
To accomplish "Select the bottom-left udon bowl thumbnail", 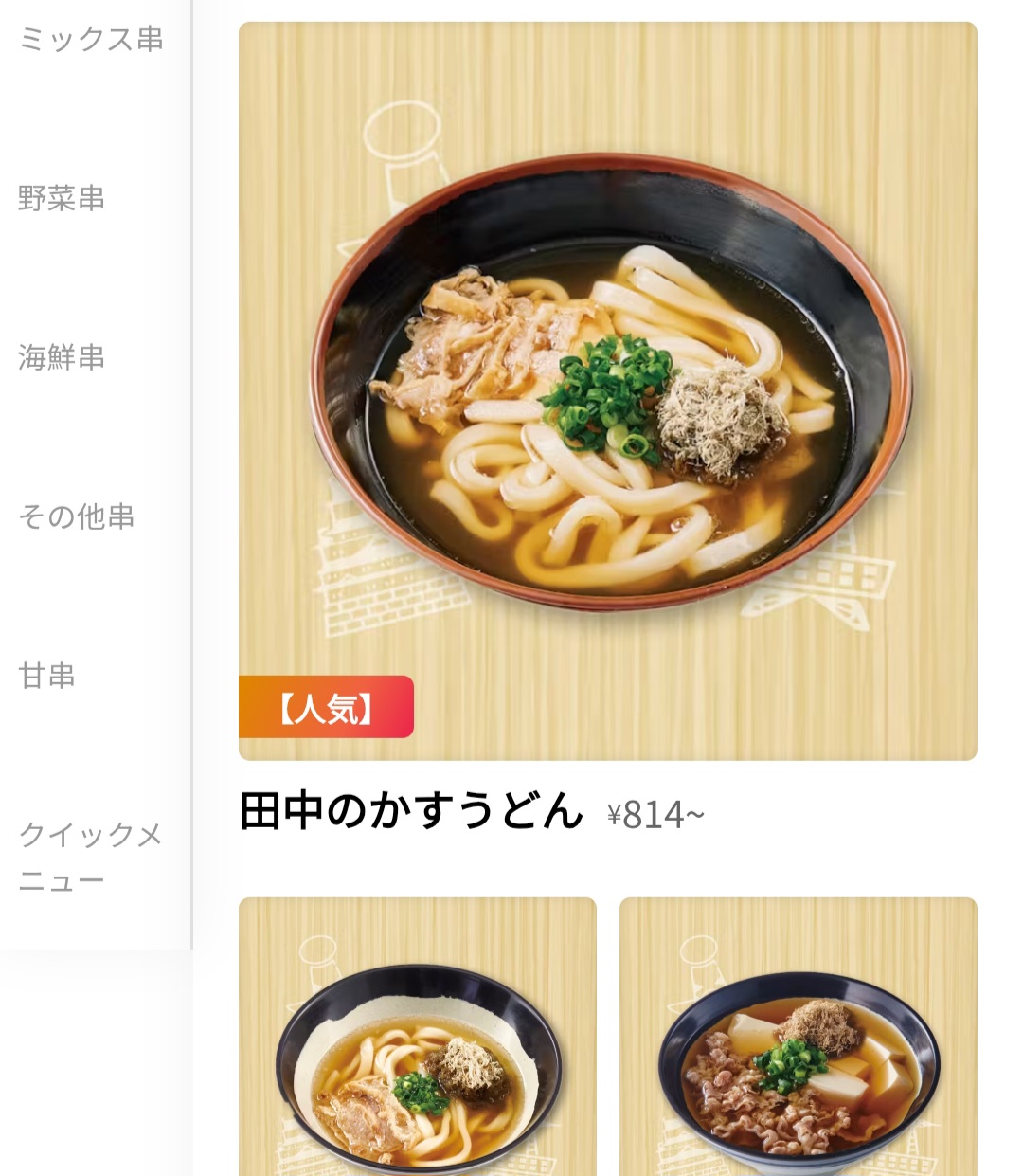I will (419, 1042).
